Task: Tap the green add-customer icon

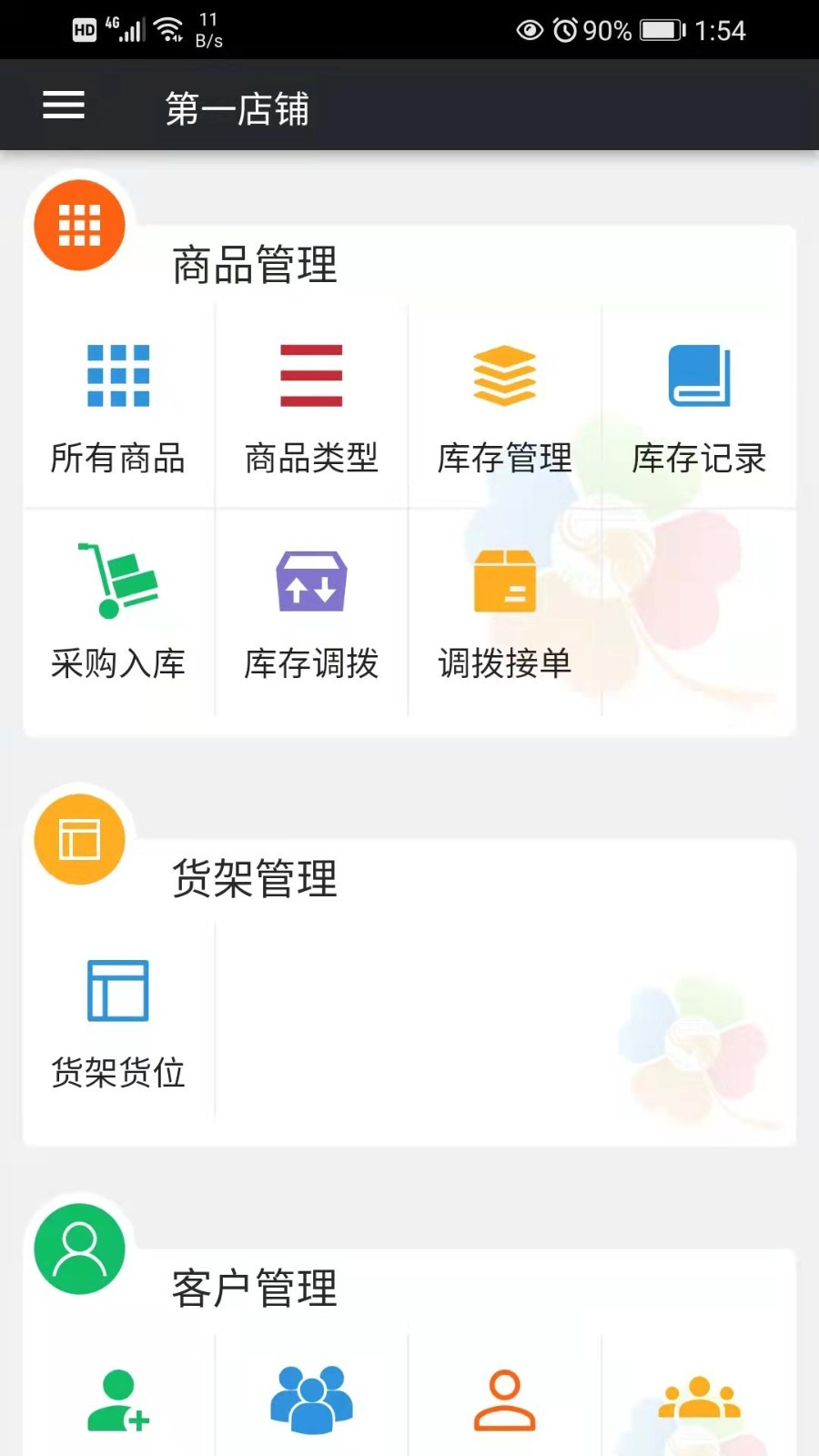Action: (116, 1397)
